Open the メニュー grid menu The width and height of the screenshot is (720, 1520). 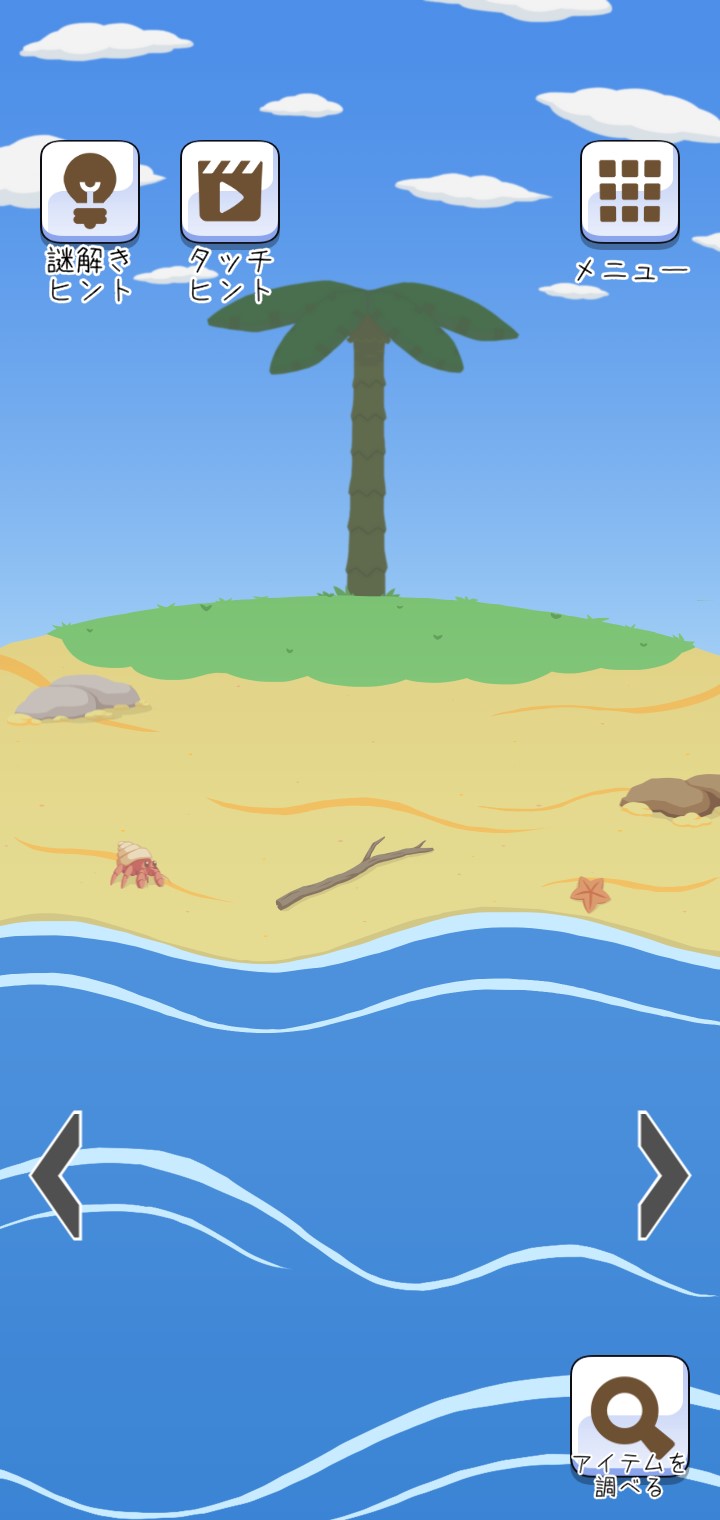630,192
